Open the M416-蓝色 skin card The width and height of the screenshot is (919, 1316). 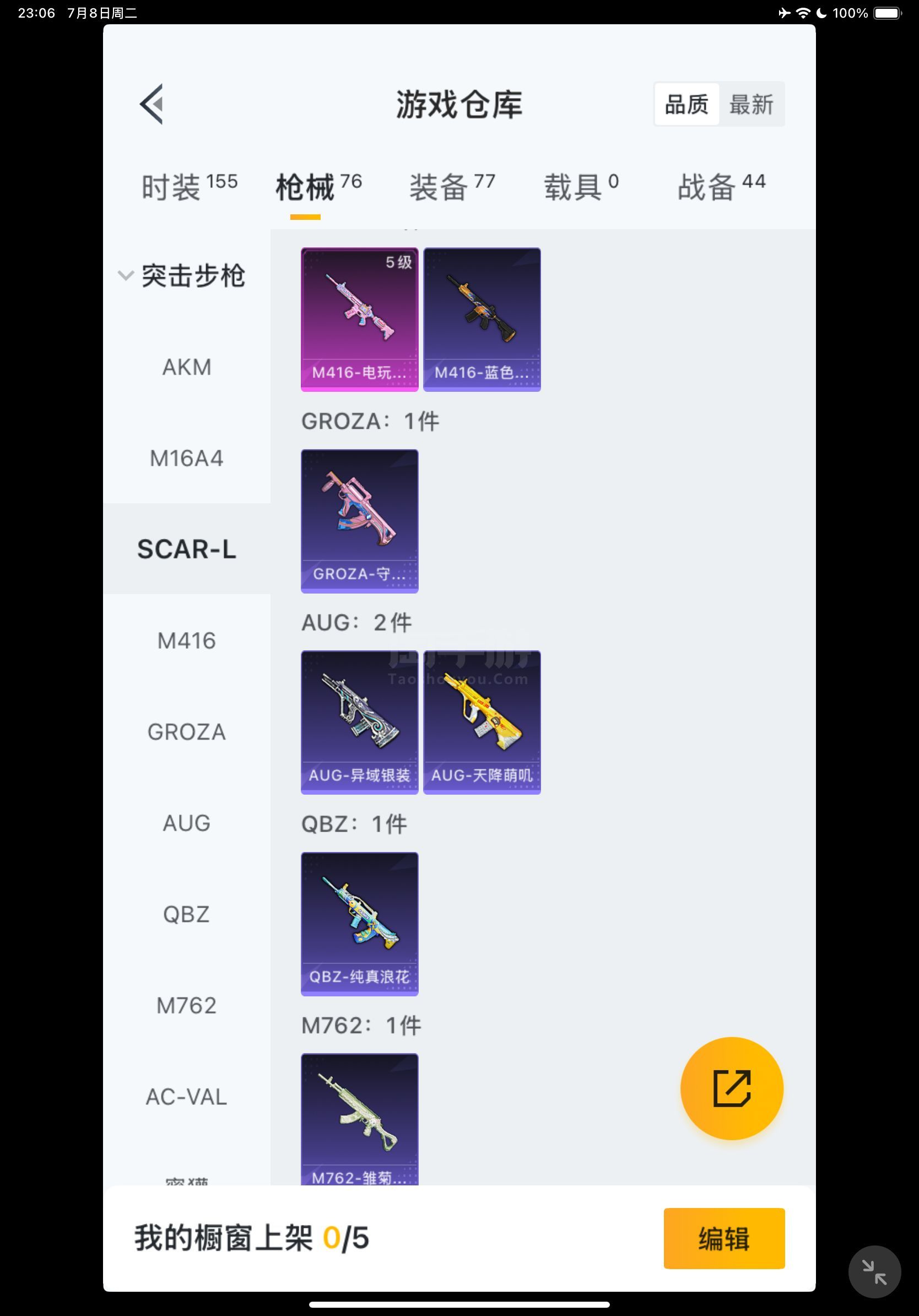(x=482, y=319)
